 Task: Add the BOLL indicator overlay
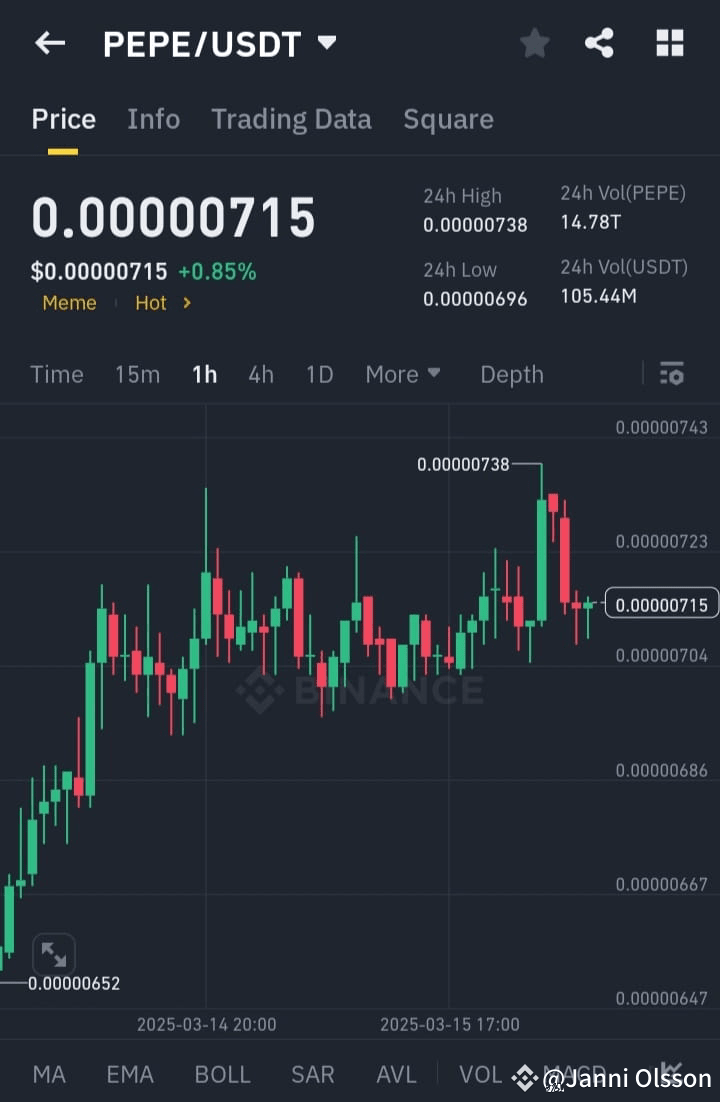point(222,1074)
